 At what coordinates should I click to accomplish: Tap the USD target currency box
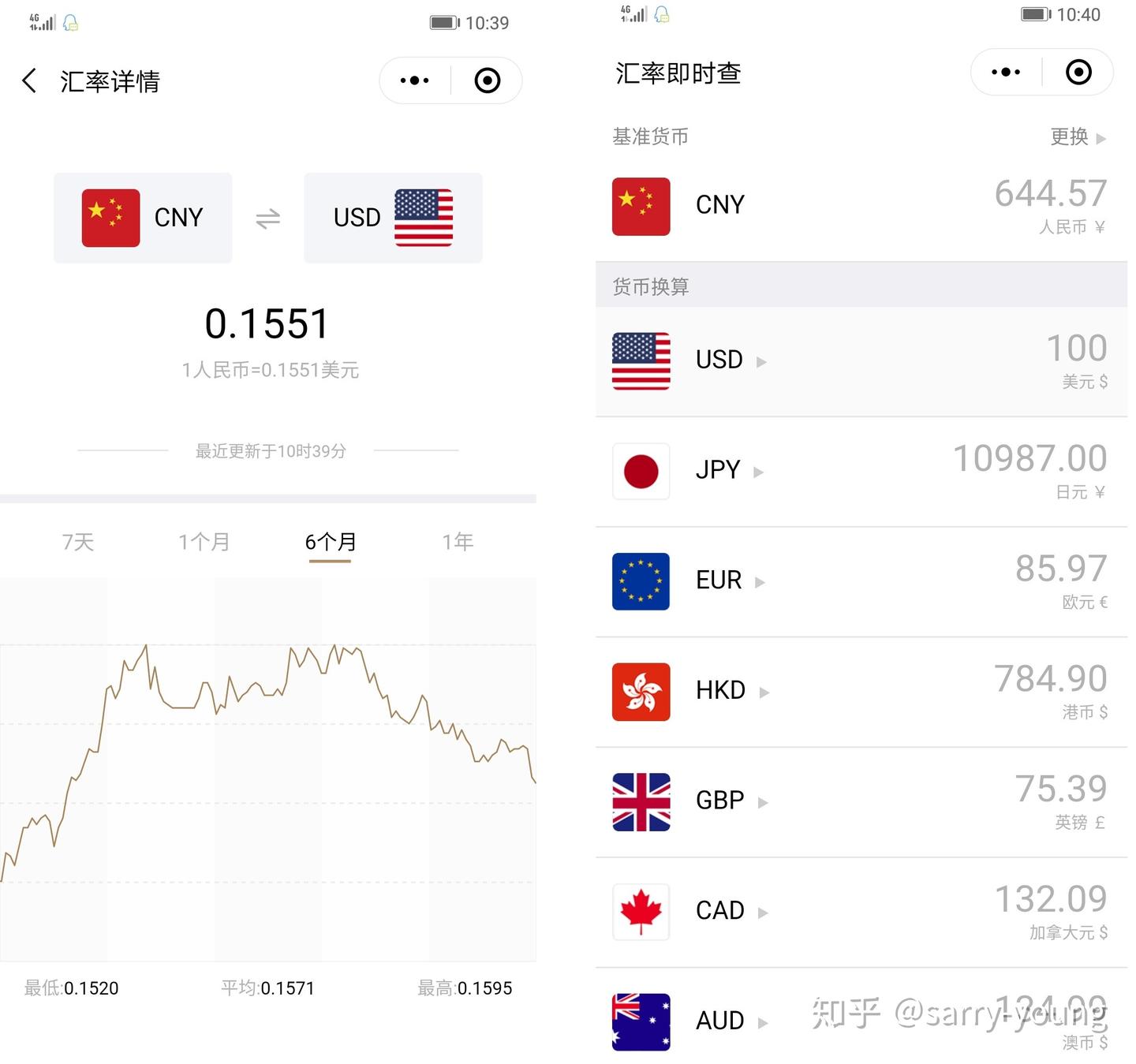click(393, 218)
